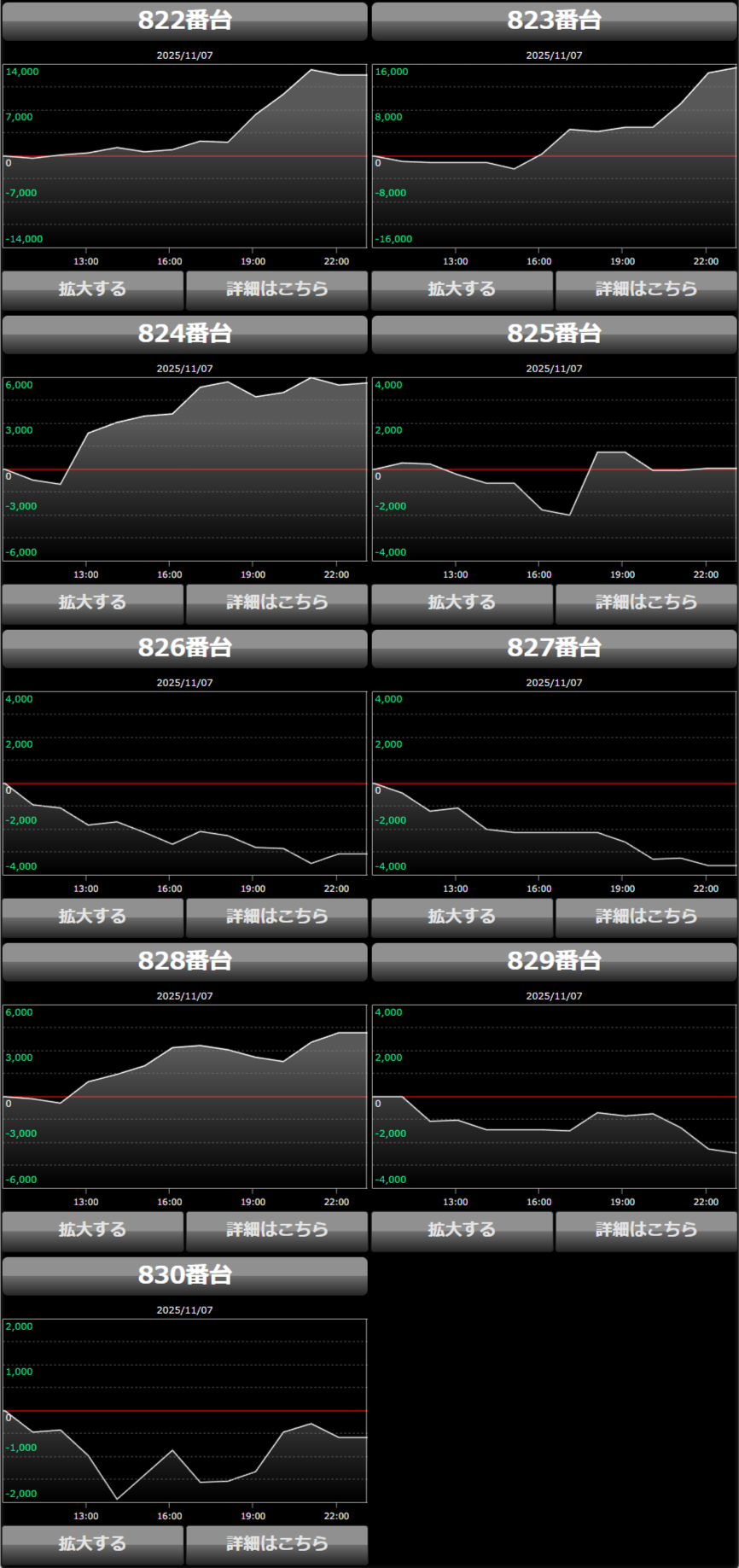Tap 詳細はこちら for machine 825番台
The width and height of the screenshot is (739, 1568).
646,603
